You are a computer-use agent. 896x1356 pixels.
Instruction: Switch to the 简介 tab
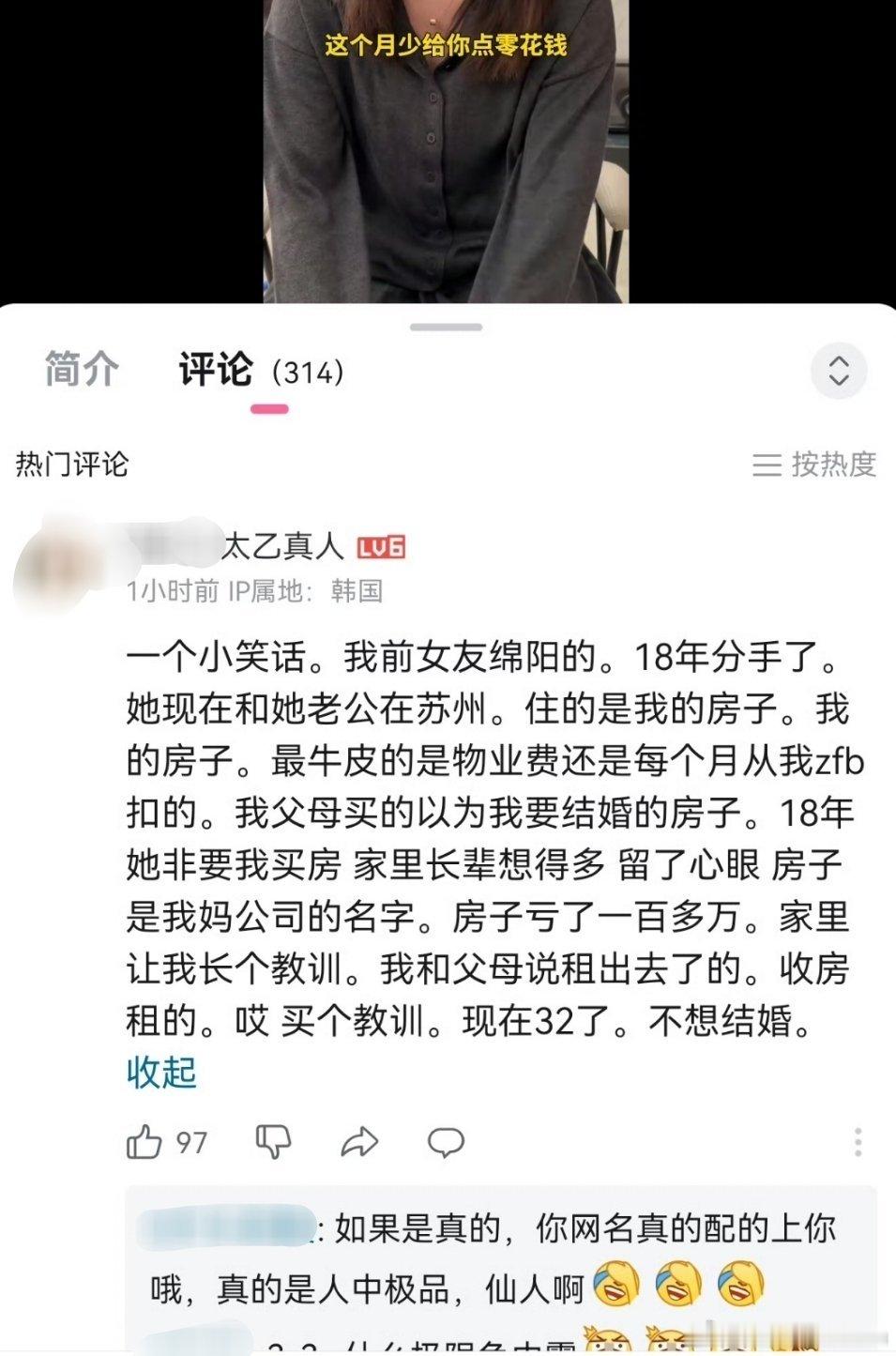[79, 370]
